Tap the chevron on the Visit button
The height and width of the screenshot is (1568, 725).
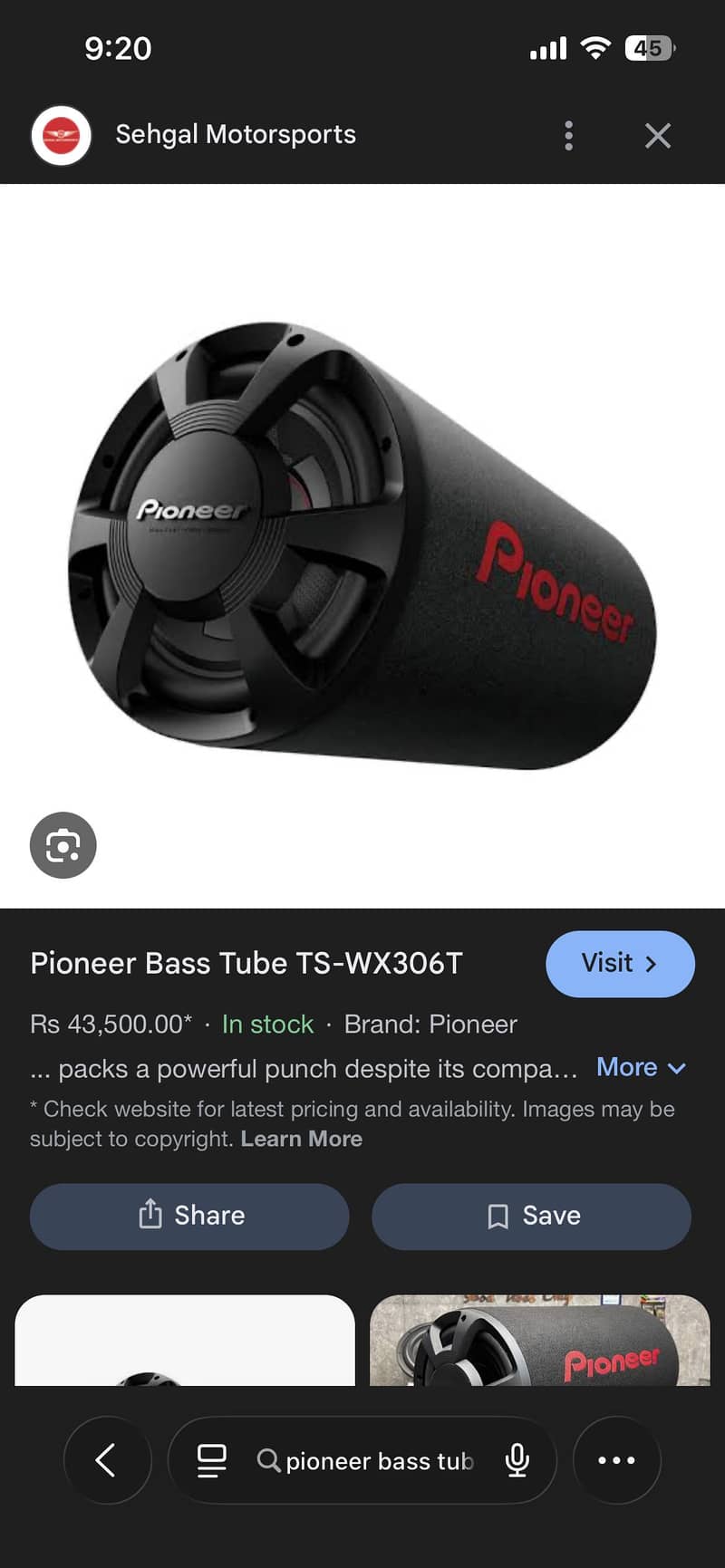tap(650, 964)
